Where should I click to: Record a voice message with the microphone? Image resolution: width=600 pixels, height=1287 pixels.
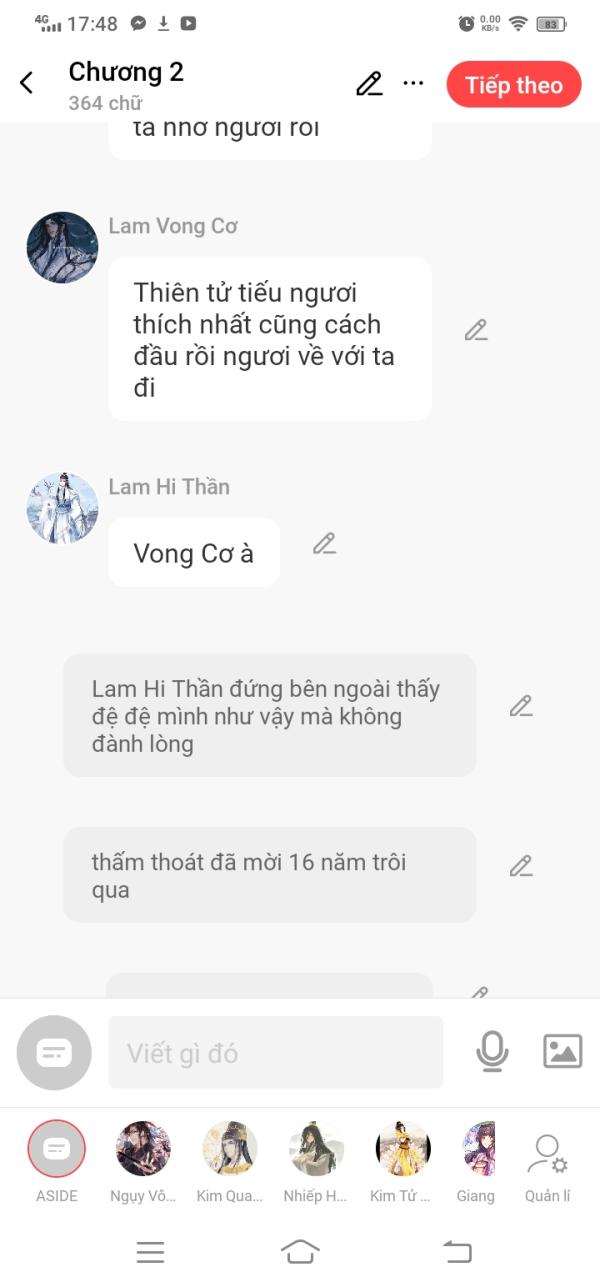[x=492, y=1051]
